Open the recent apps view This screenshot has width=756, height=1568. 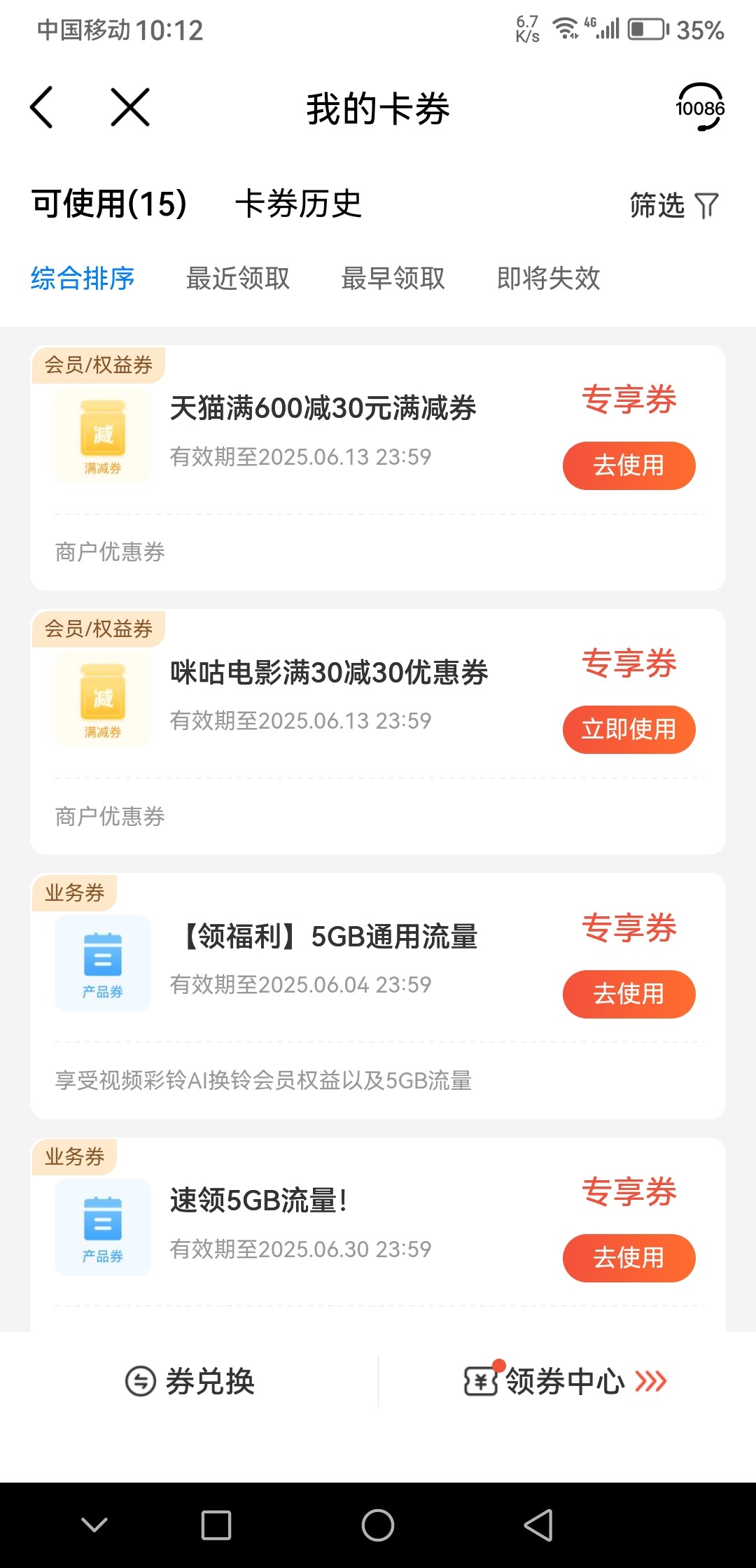(216, 1525)
